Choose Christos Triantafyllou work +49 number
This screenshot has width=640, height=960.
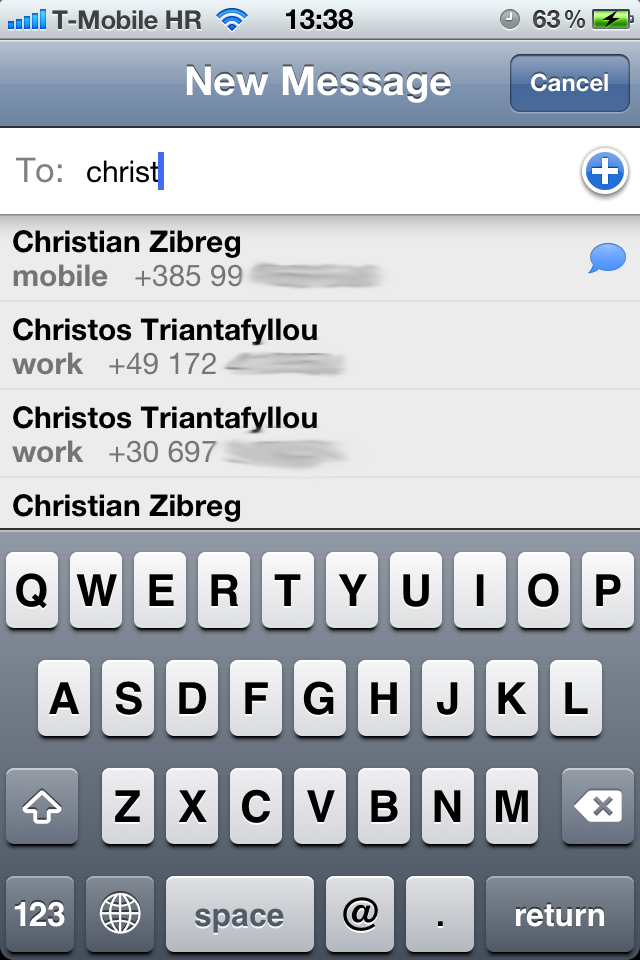[300, 346]
